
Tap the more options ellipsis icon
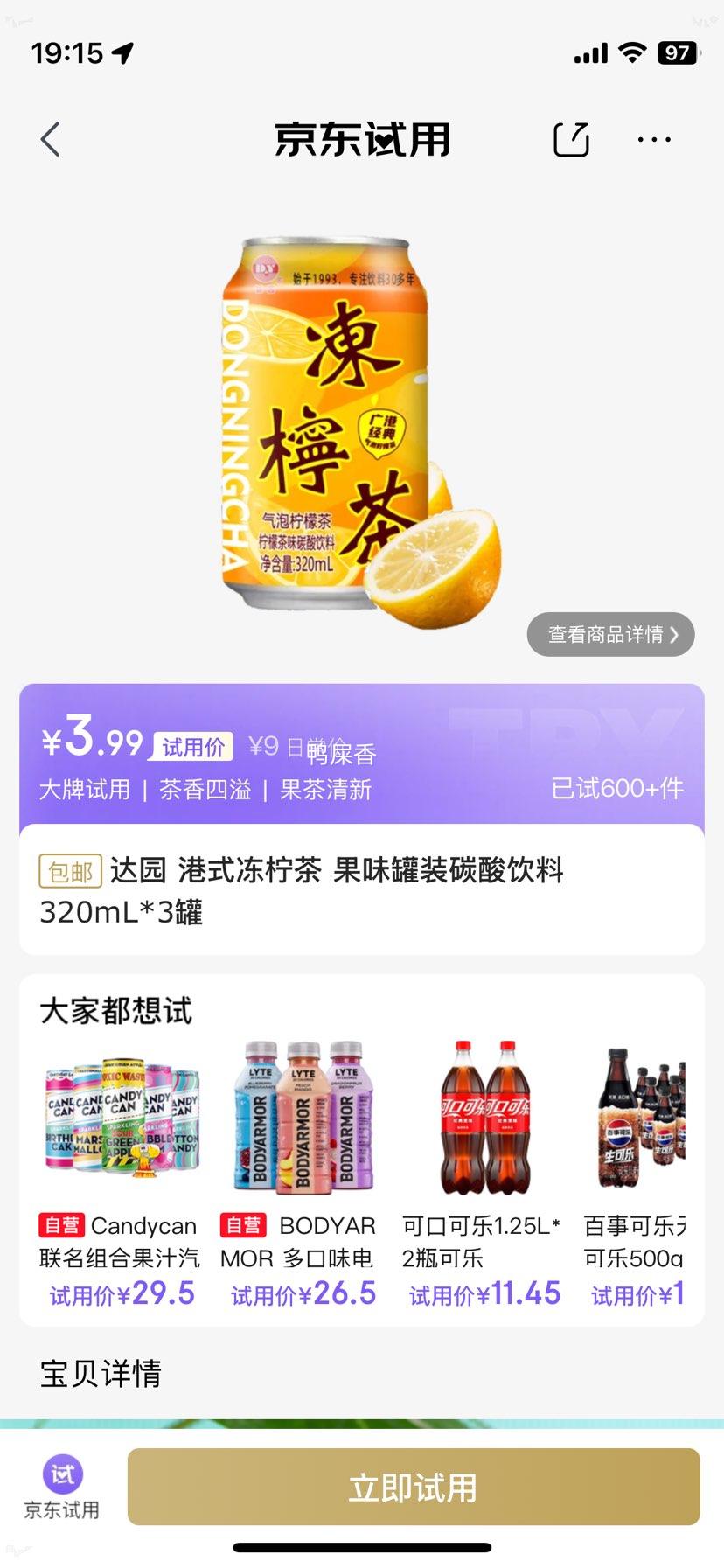[655, 138]
